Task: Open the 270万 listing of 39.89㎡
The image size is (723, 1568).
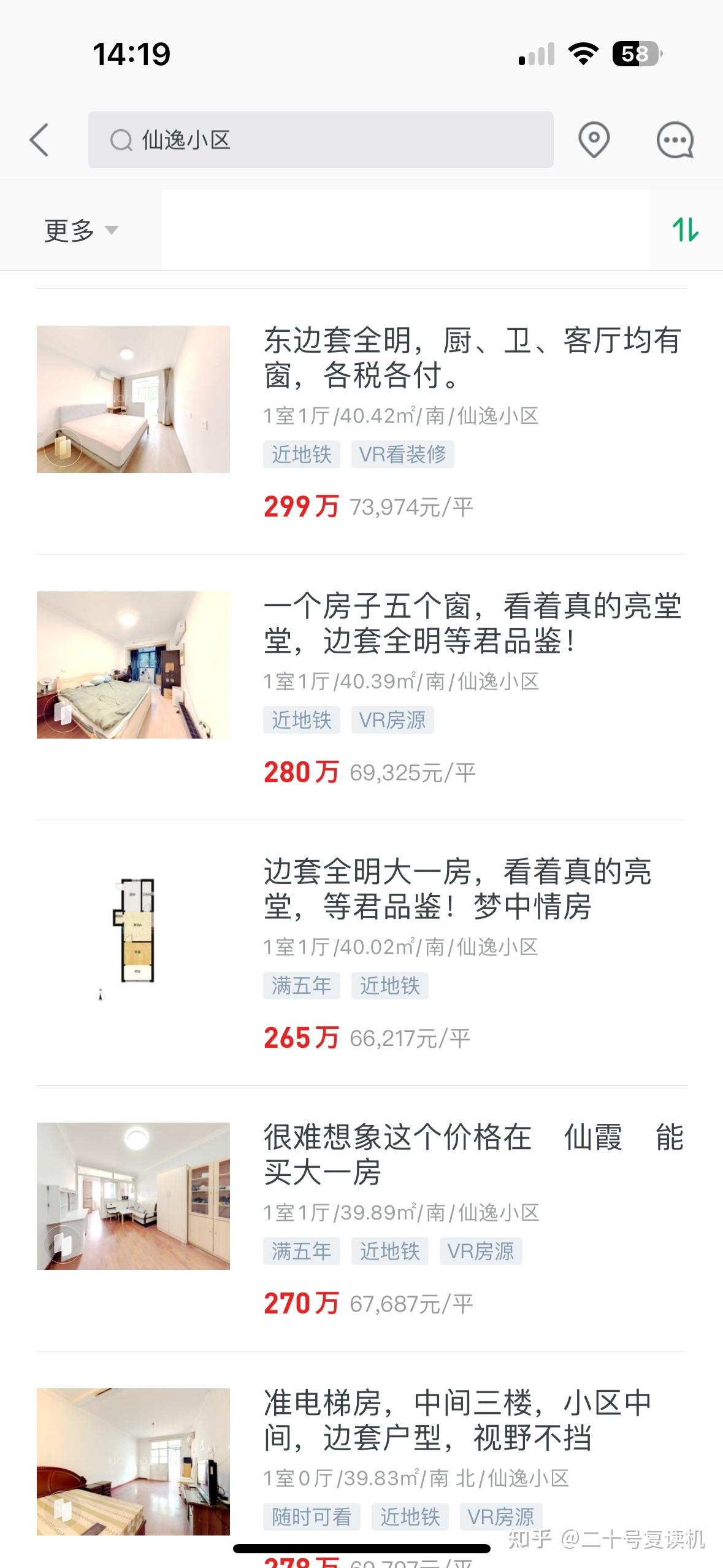Action: (x=361, y=1219)
